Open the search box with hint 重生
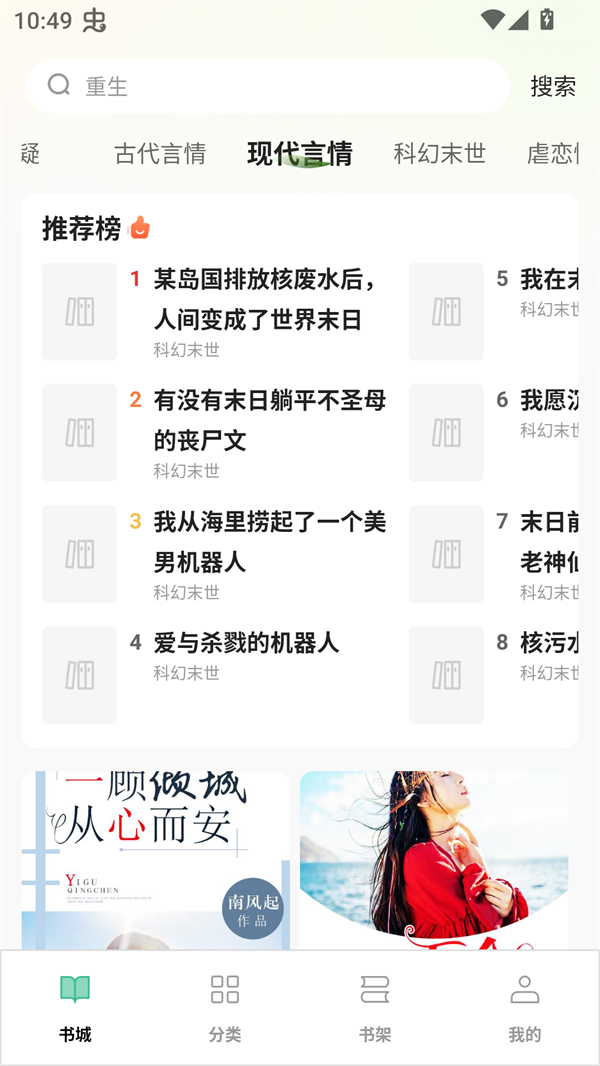This screenshot has height=1066, width=600. 270,86
